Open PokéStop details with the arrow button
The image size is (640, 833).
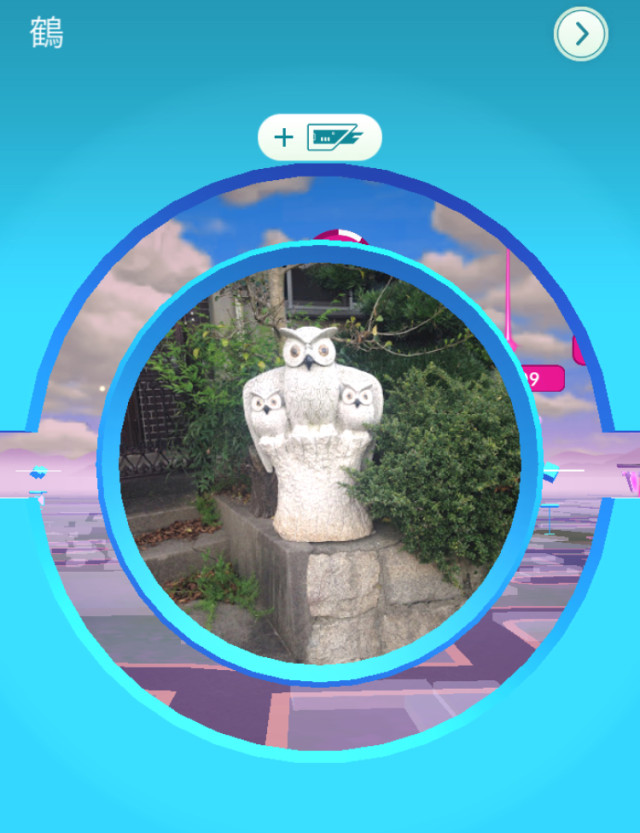point(581,35)
